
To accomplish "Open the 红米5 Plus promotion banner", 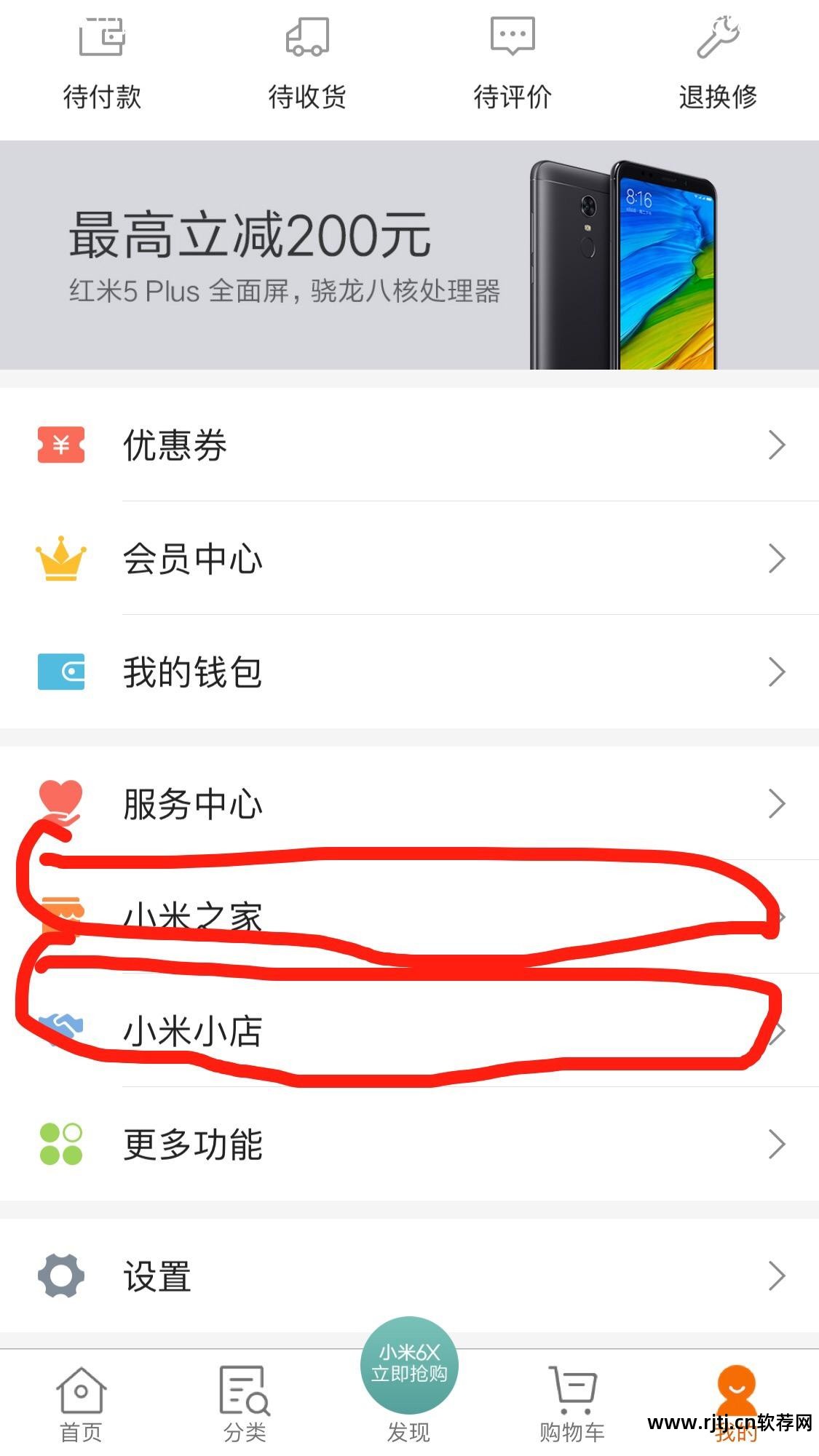I will point(409,255).
